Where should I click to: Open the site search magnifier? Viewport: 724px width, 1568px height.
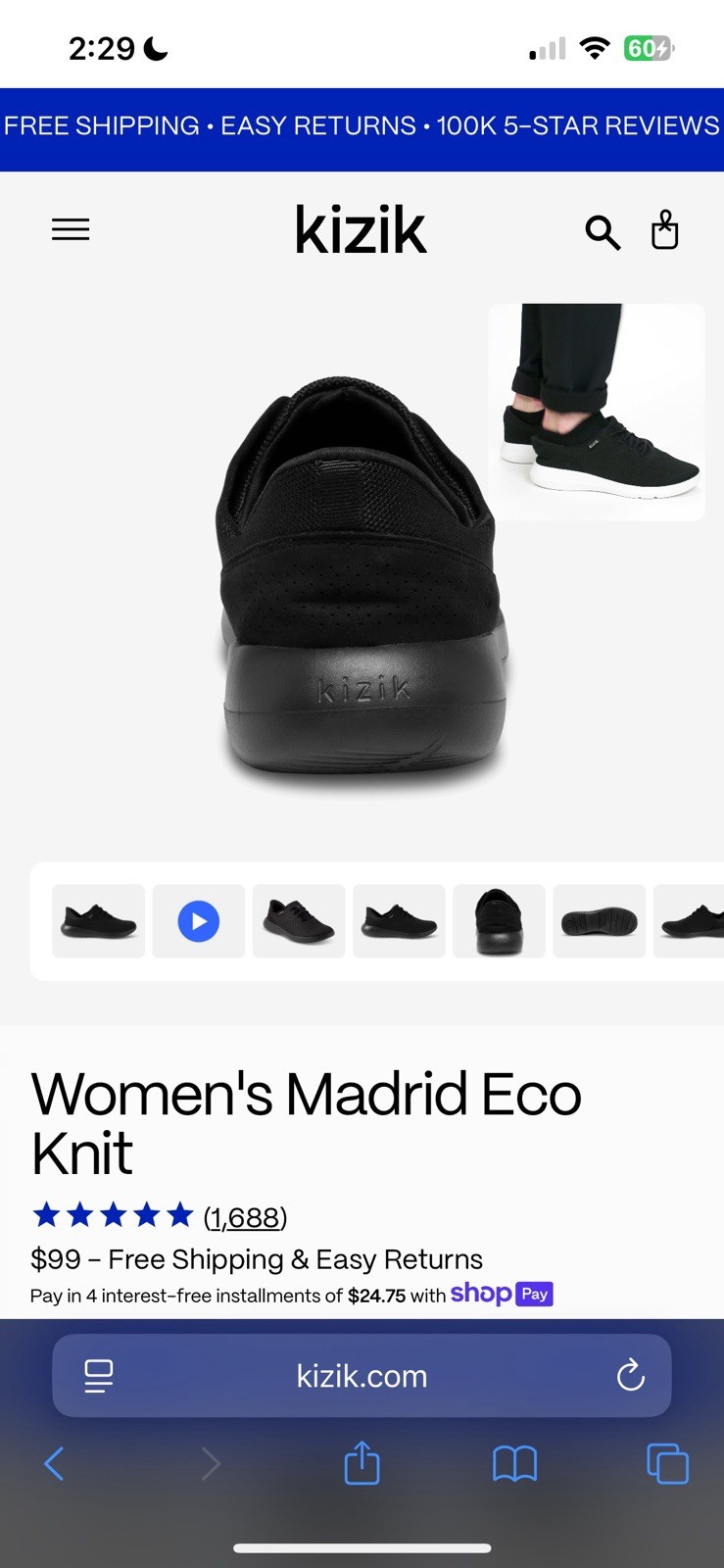coord(603,232)
